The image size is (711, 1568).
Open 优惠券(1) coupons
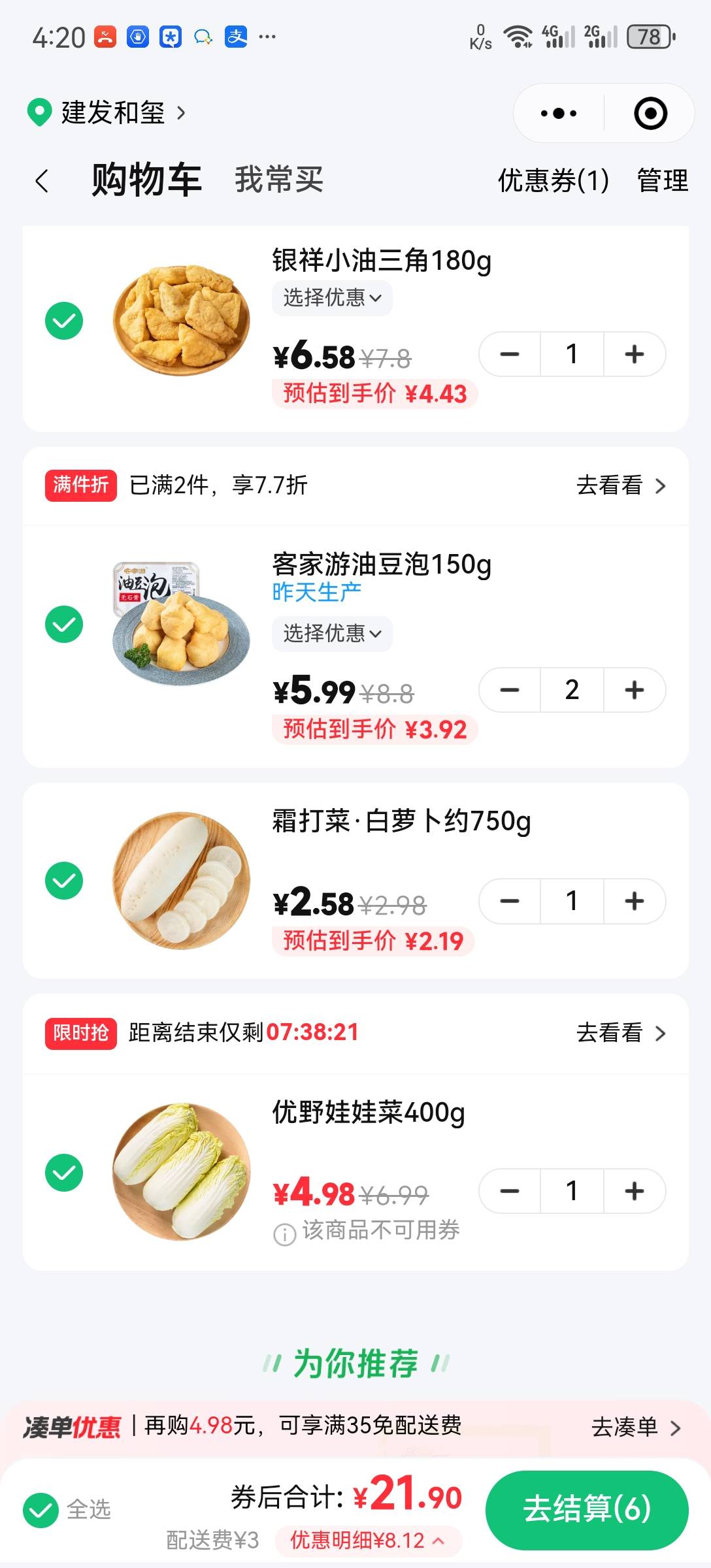pos(553,180)
